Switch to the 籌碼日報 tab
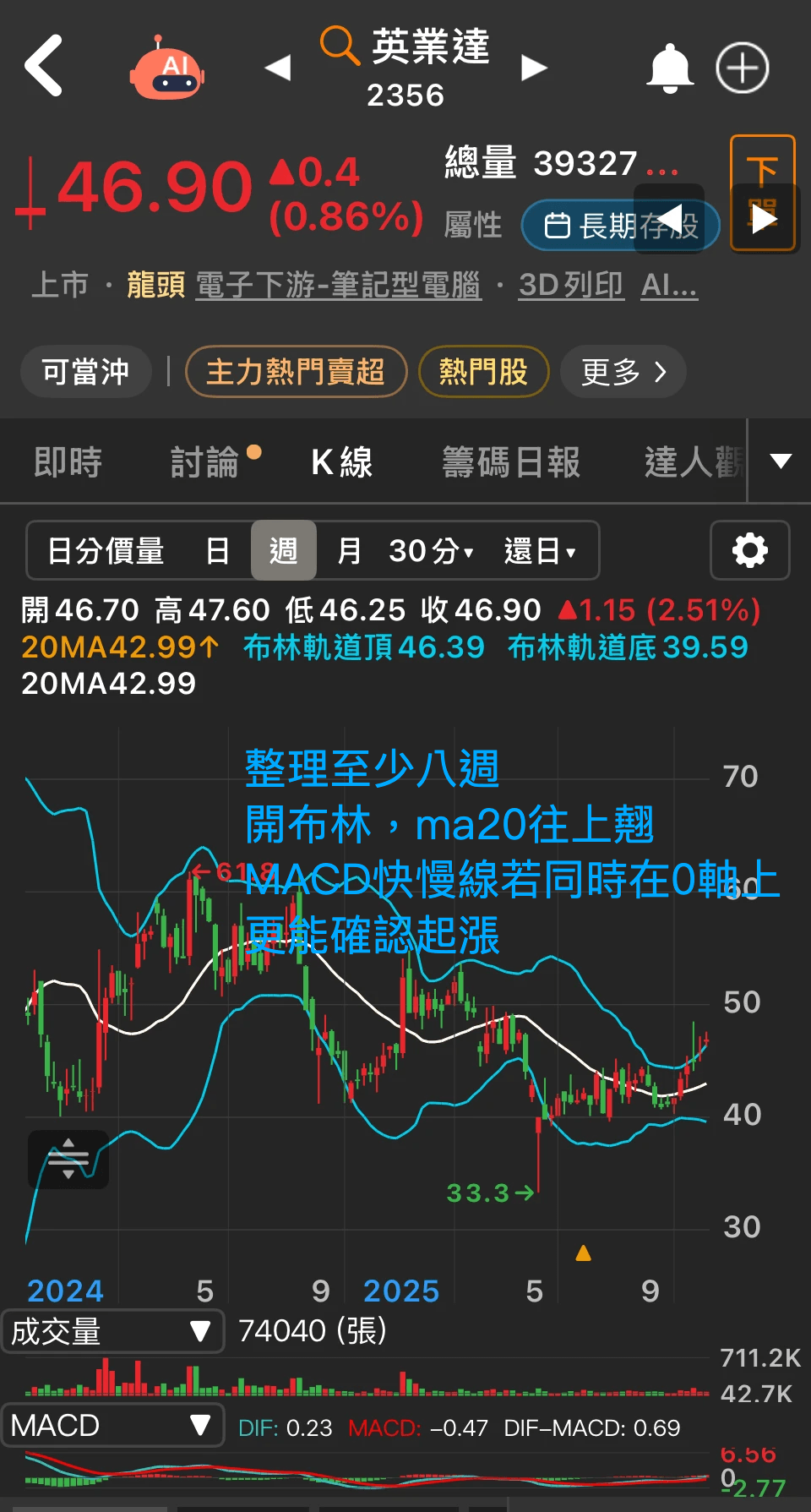 pyautogui.click(x=511, y=462)
